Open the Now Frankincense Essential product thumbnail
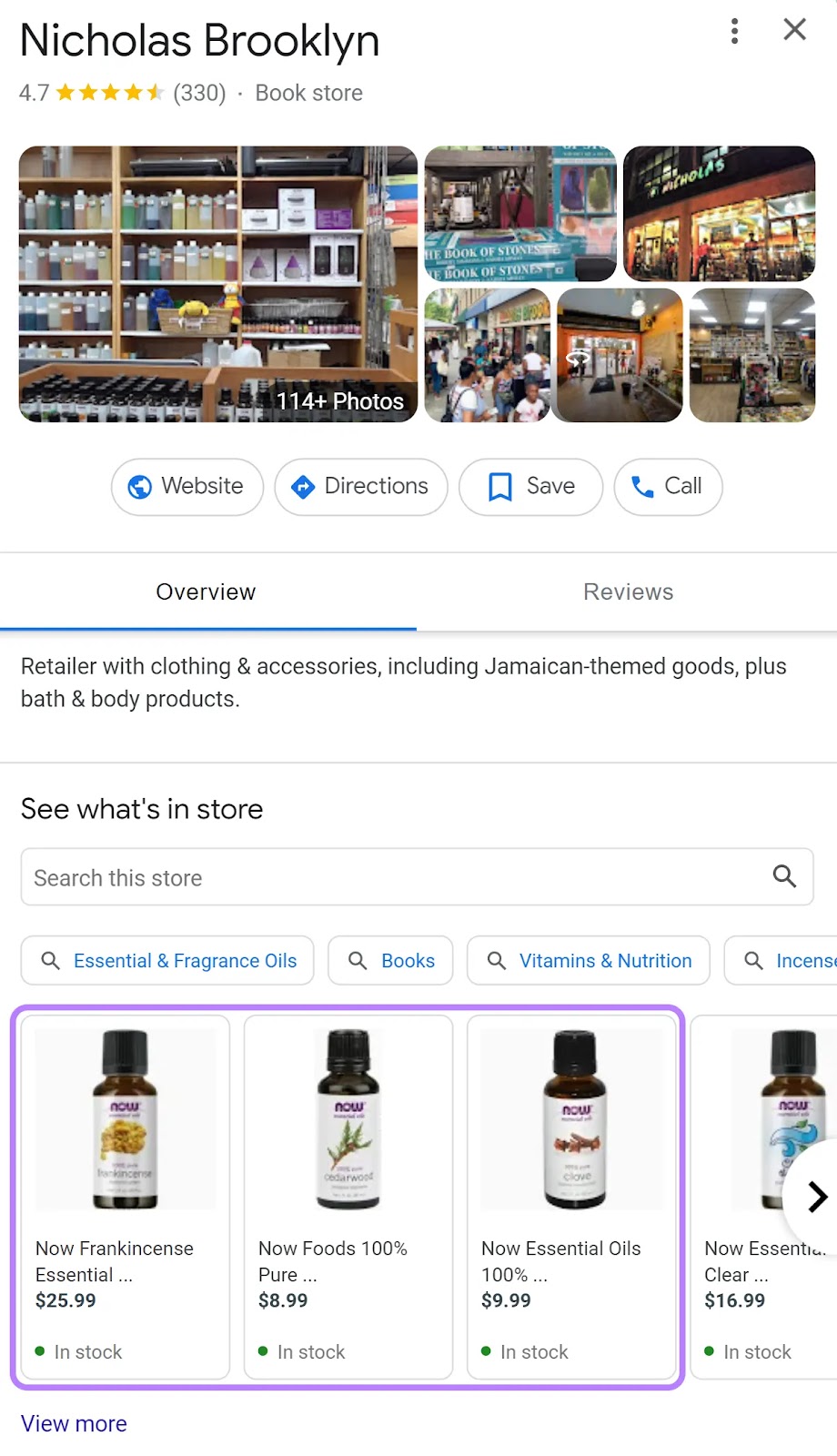 [x=126, y=1117]
